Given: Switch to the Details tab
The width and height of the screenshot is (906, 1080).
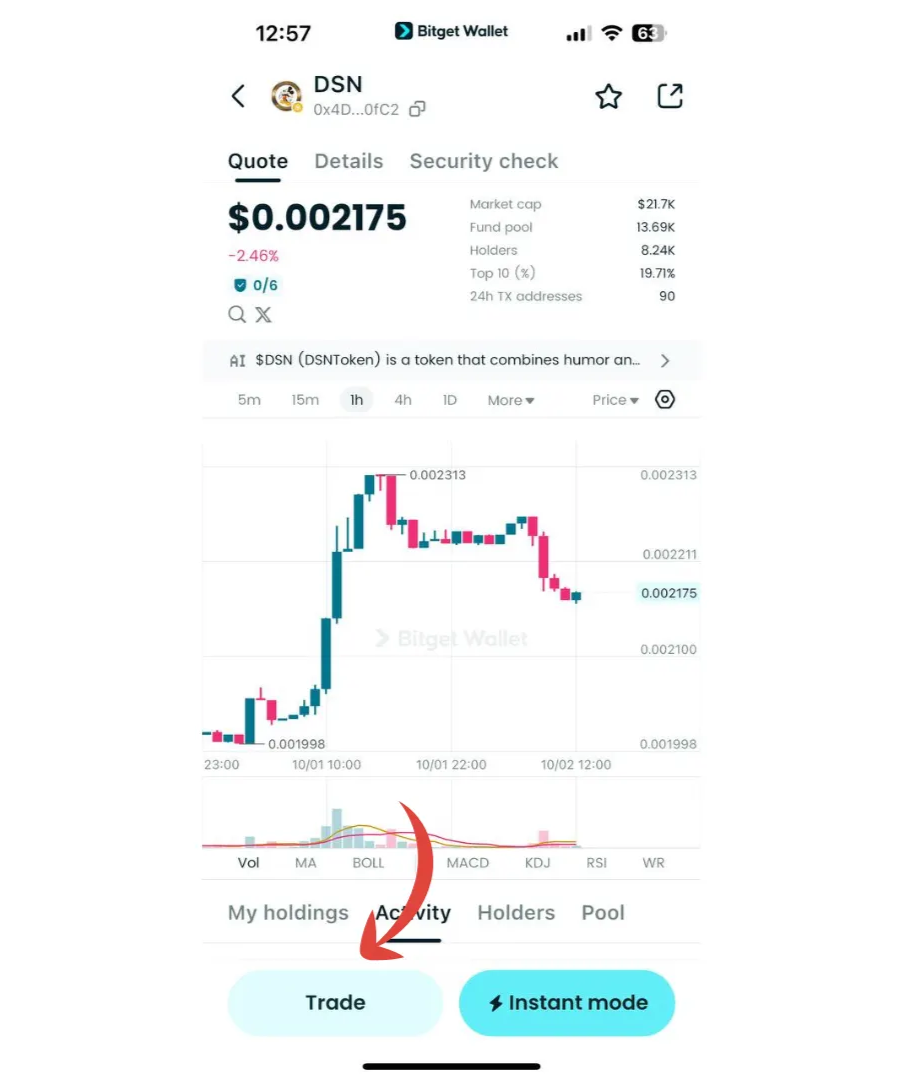Looking at the screenshot, I should click(348, 161).
